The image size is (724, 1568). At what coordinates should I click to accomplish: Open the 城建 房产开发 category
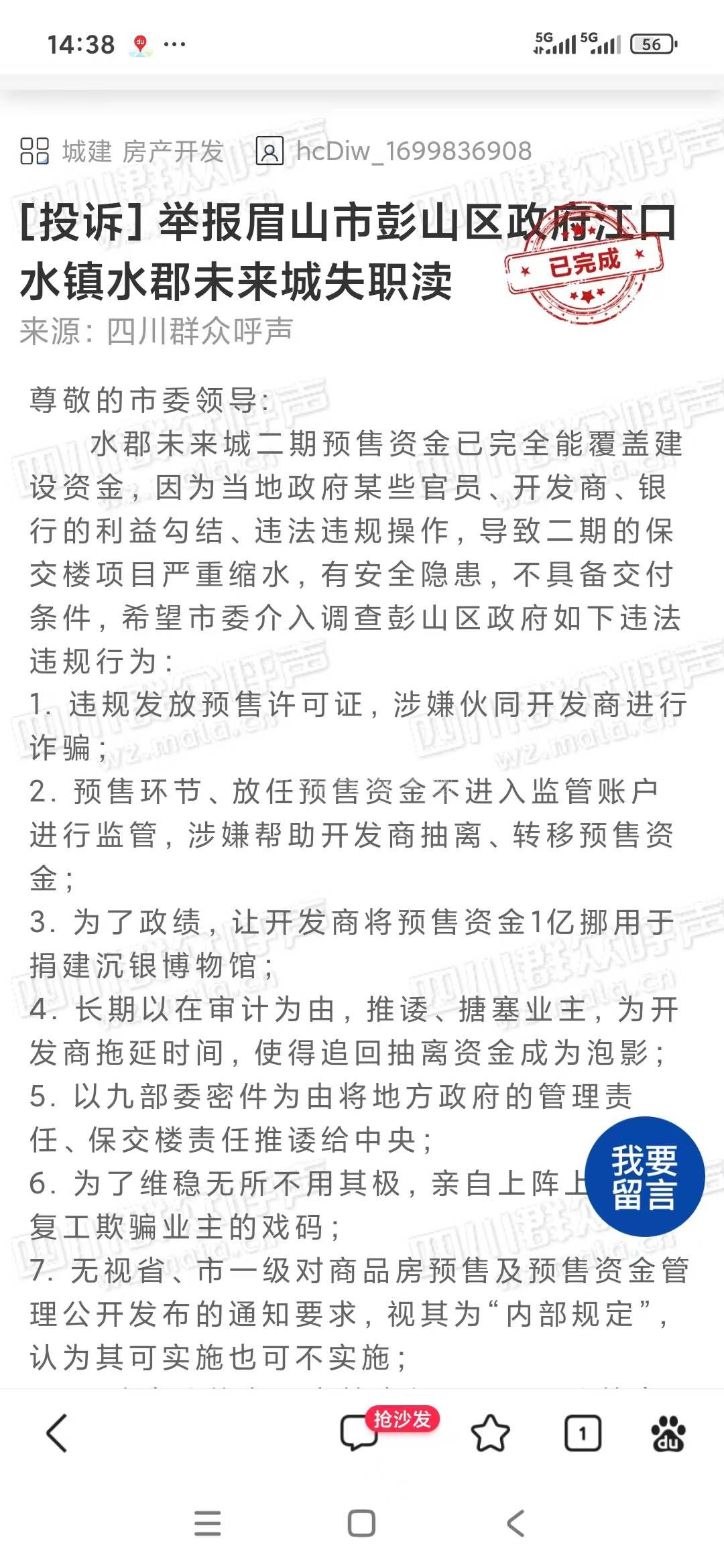142,151
